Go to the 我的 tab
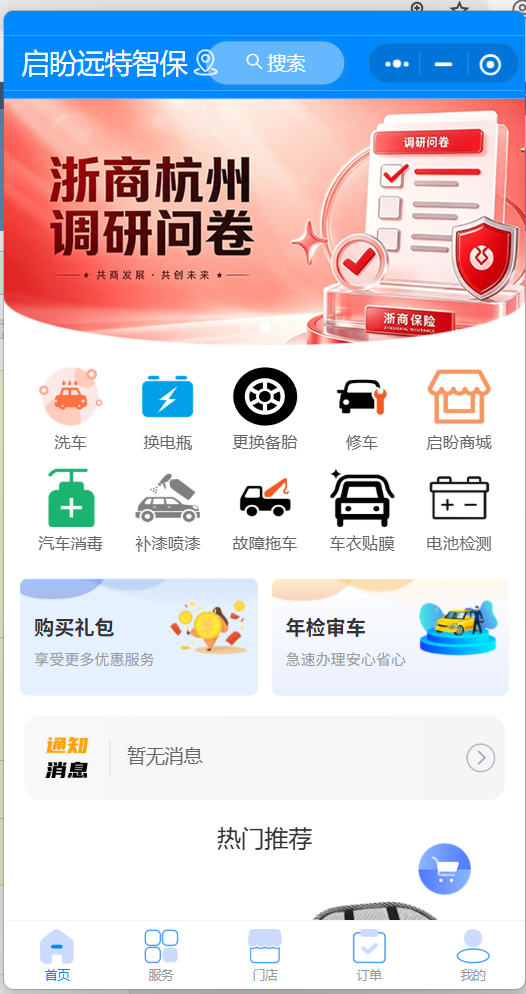The height and width of the screenshot is (994, 526). (473, 956)
